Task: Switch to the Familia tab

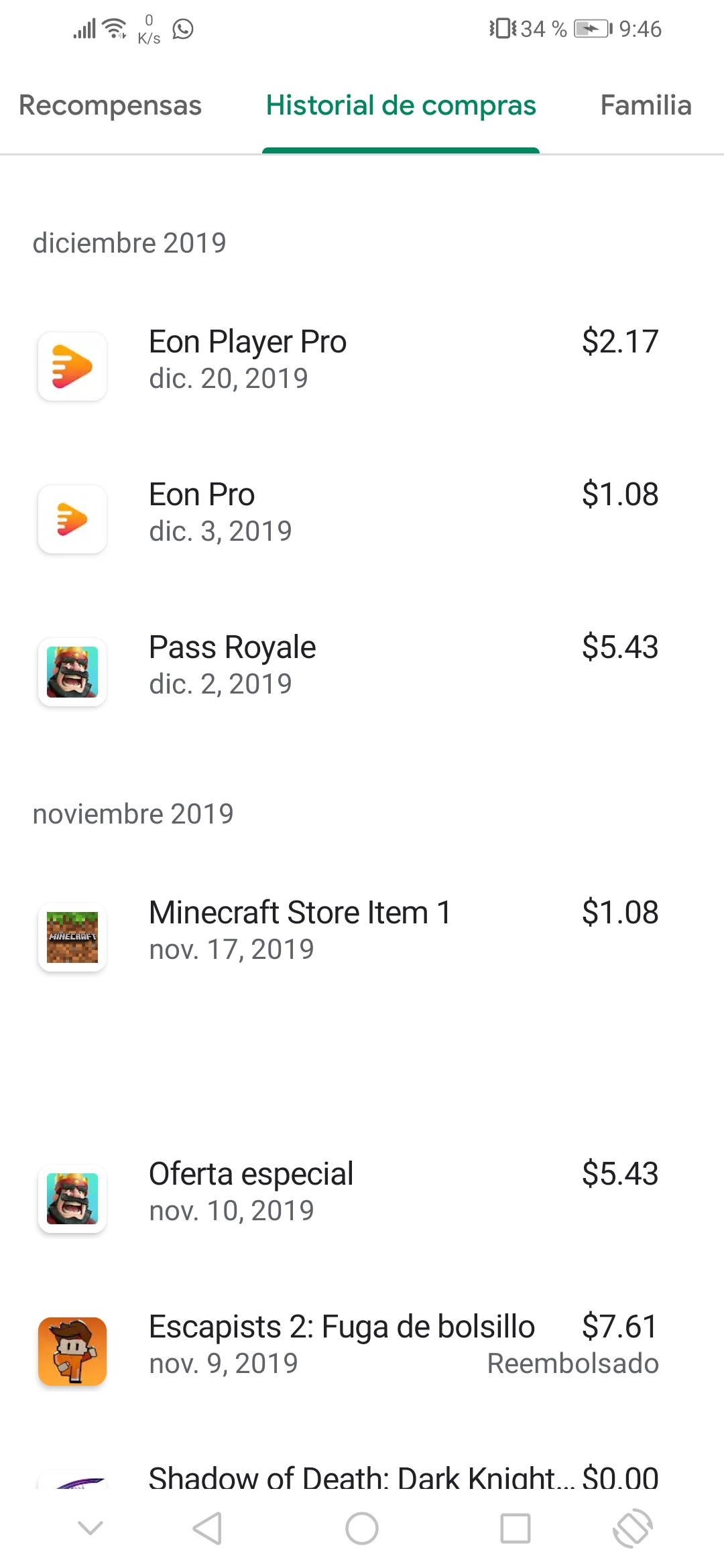Action: (645, 106)
